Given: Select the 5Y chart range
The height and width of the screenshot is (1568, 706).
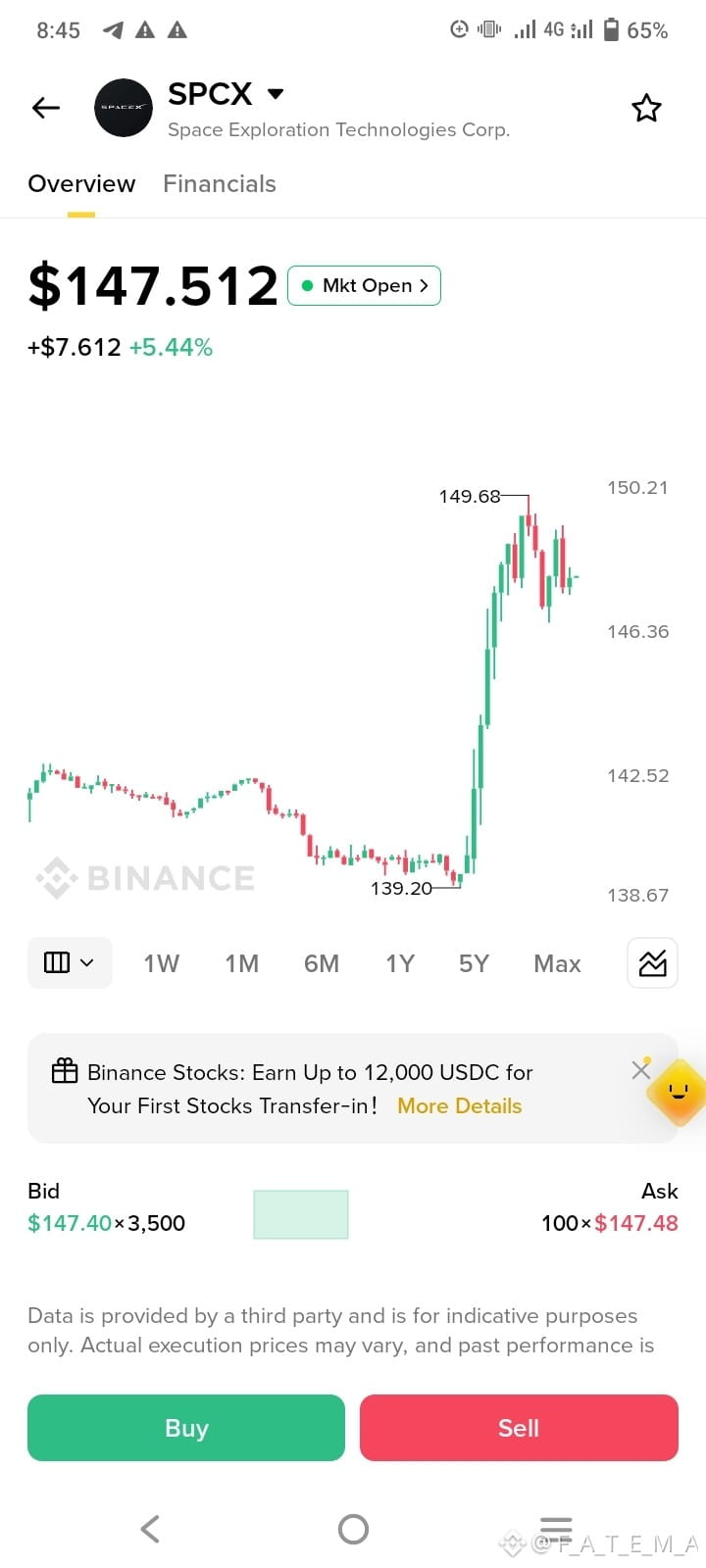Looking at the screenshot, I should [x=474, y=963].
